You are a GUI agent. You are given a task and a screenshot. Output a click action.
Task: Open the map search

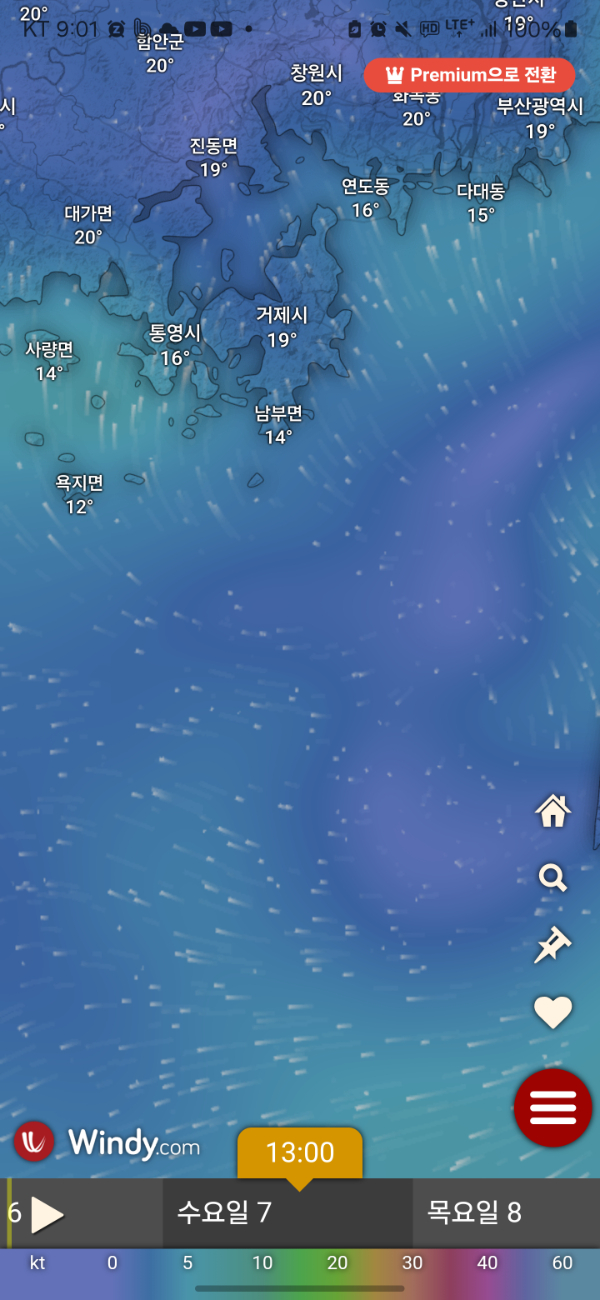coord(552,878)
